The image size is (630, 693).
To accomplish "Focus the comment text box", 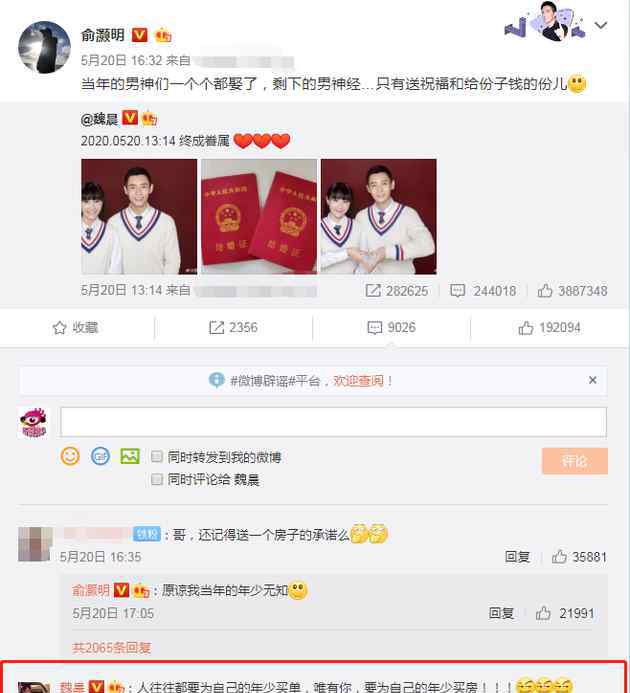I will tap(333, 421).
